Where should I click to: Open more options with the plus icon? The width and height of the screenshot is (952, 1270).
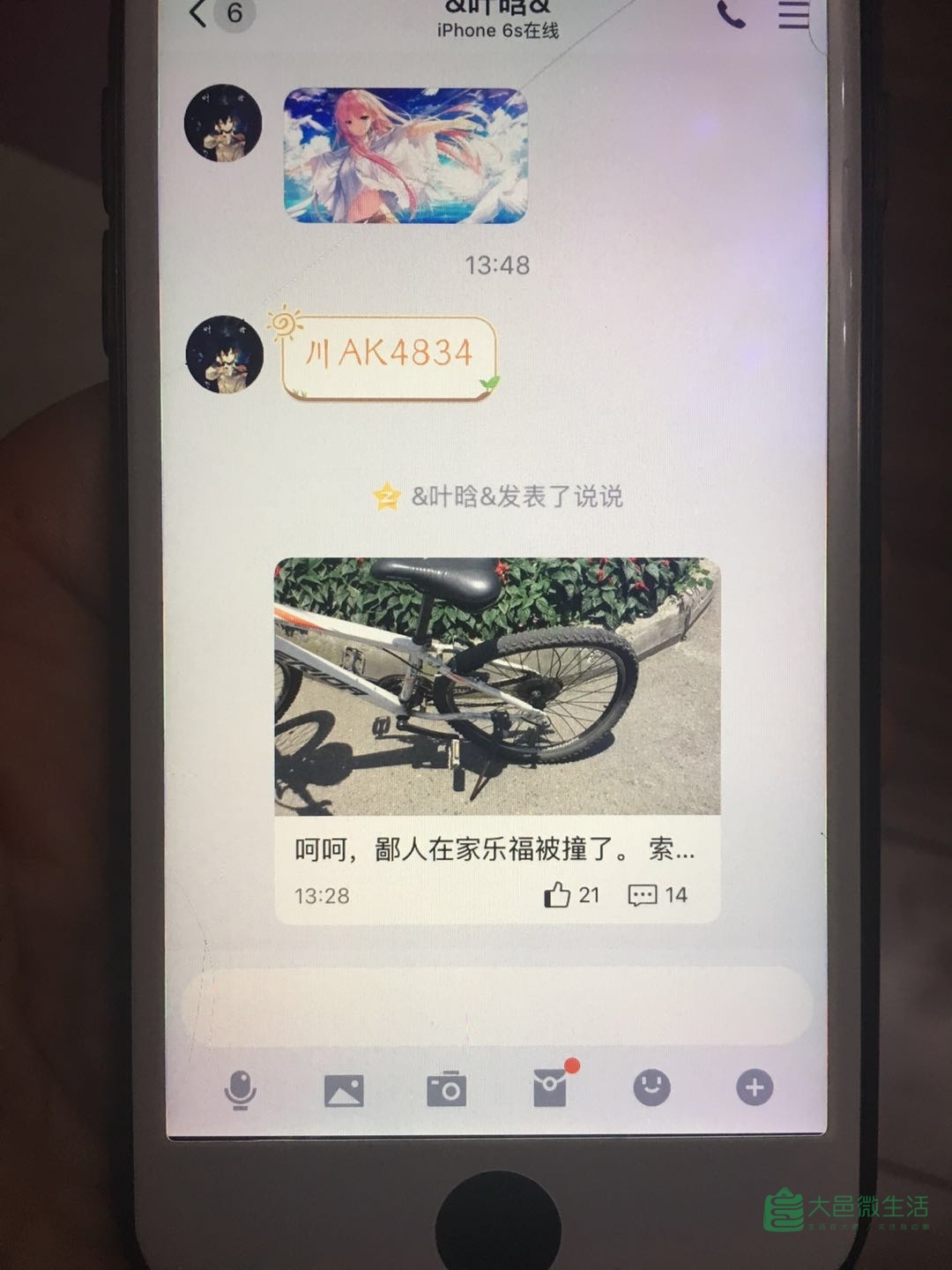(x=755, y=1087)
